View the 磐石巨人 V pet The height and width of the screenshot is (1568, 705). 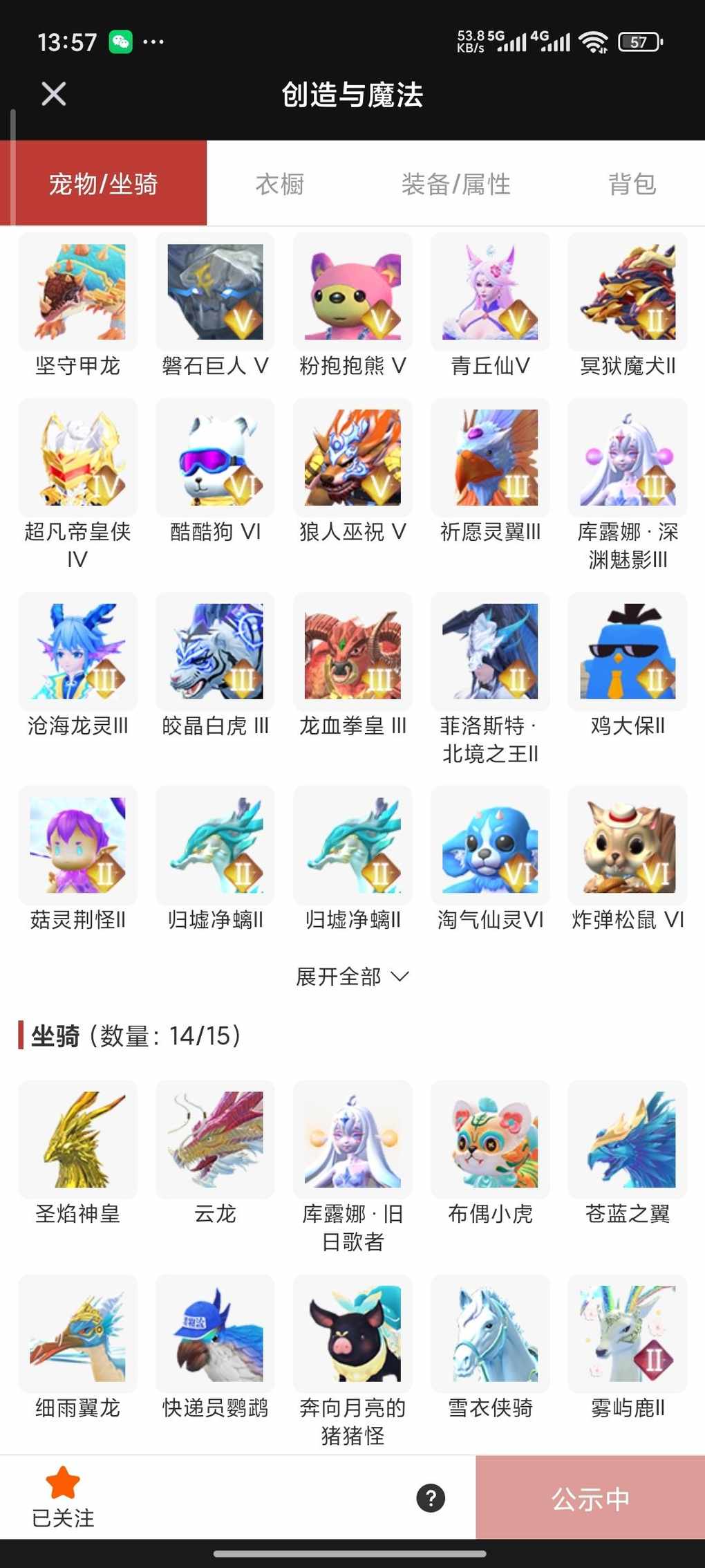tap(215, 293)
